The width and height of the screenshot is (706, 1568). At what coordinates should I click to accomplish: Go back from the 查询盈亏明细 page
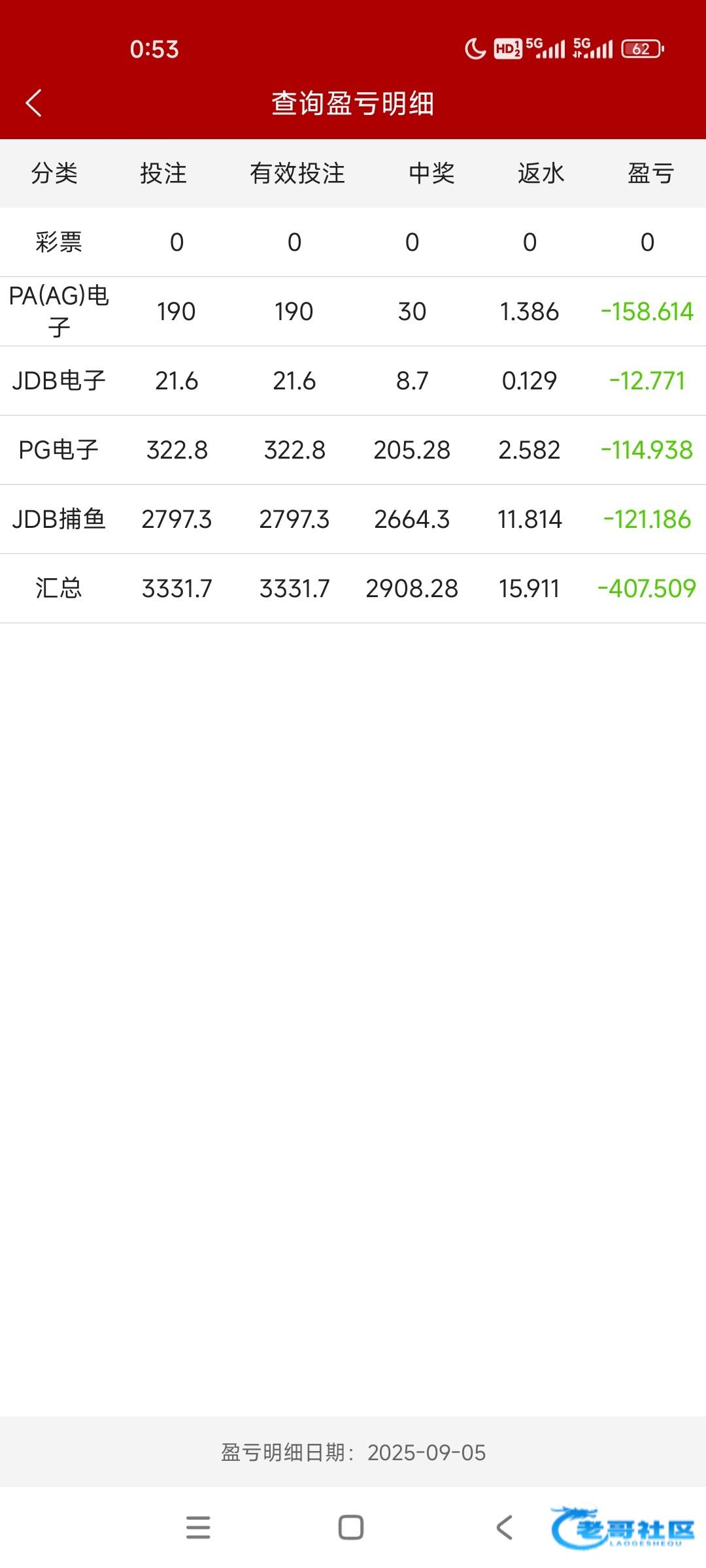click(x=34, y=103)
